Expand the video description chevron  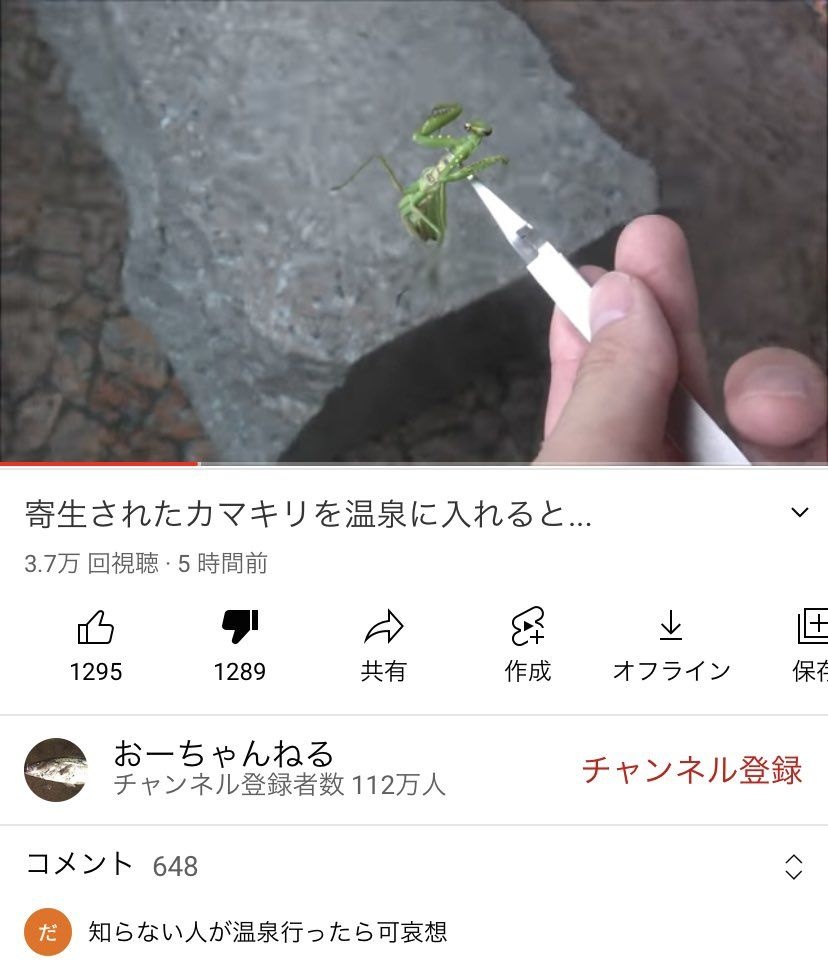[x=799, y=513]
